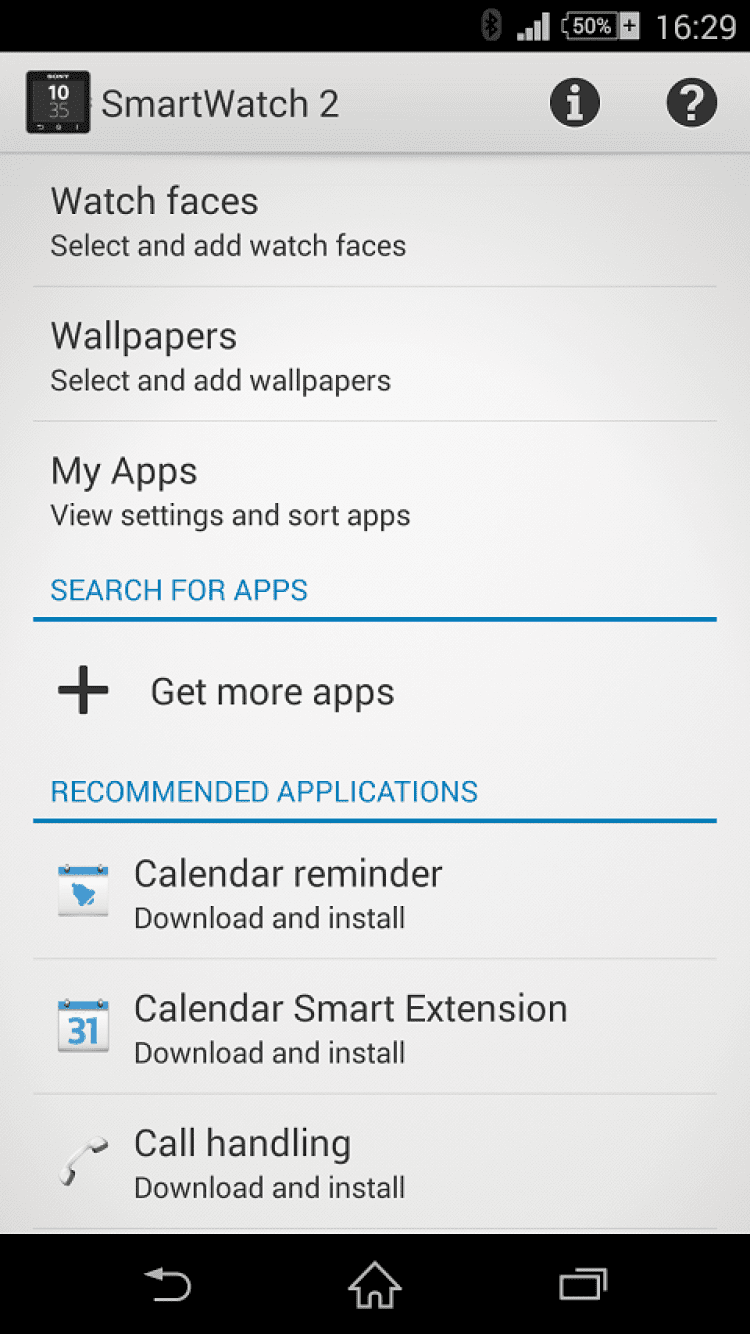Open My Apps to sort apps
The width and height of the screenshot is (750, 1334).
click(375, 491)
